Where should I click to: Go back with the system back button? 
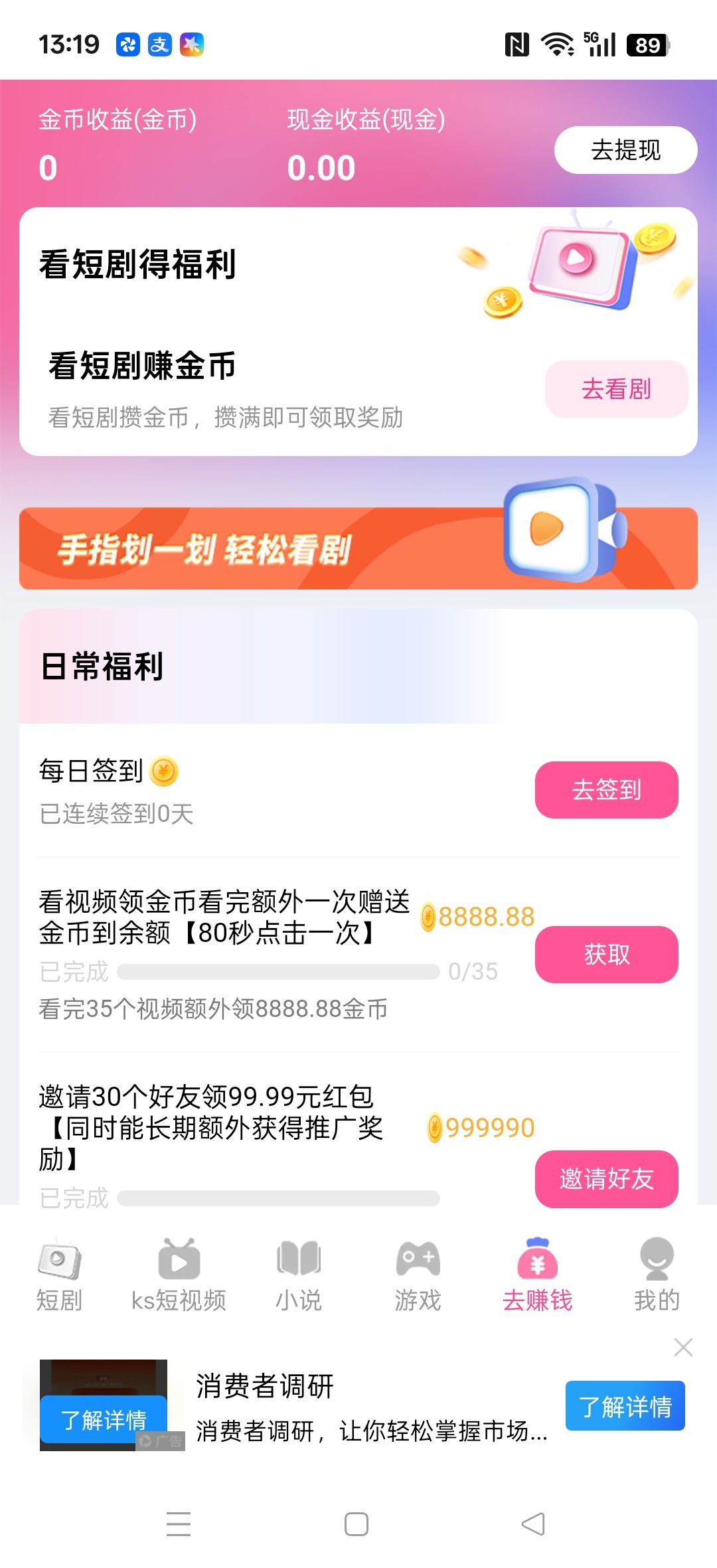coord(533,1524)
